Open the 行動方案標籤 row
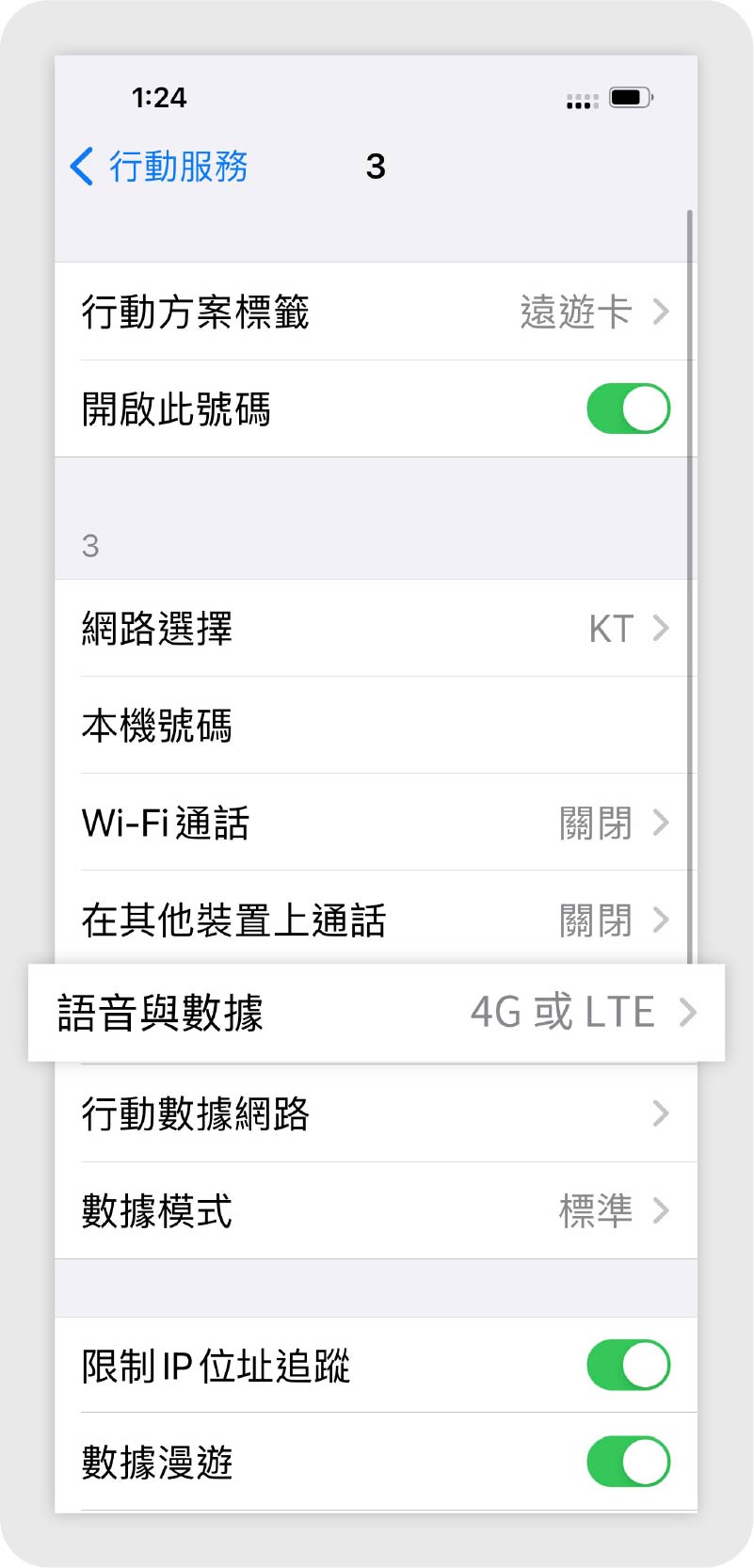754x1568 pixels. point(376,312)
